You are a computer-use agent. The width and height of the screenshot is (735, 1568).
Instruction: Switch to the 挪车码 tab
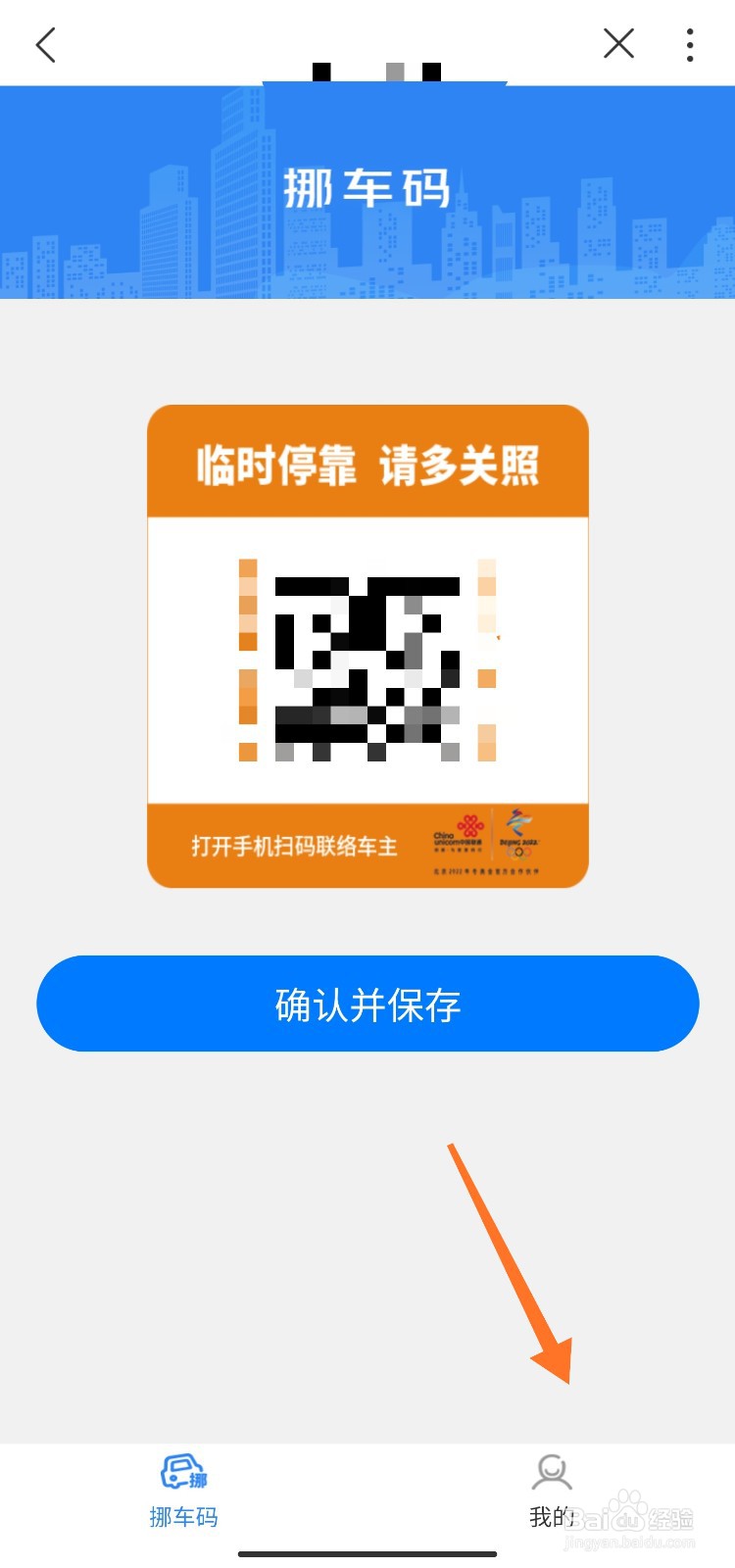click(x=183, y=1492)
